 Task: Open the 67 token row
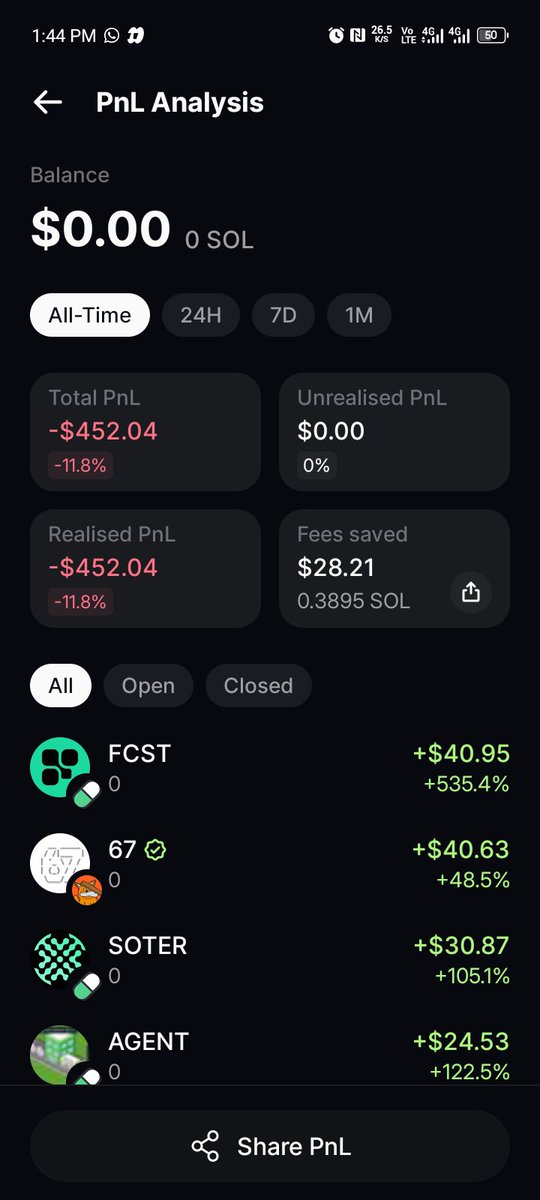pos(270,864)
